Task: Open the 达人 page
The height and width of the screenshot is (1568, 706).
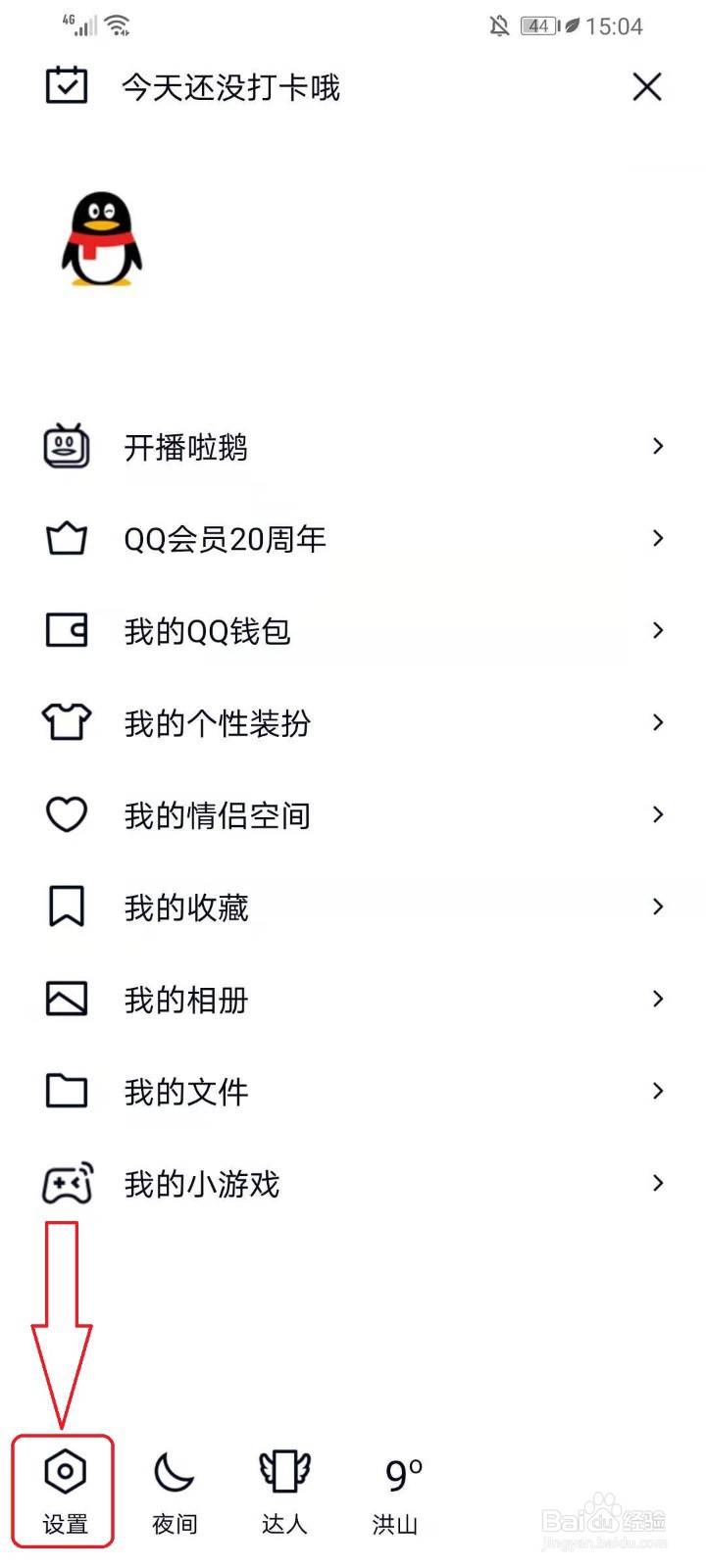Action: [x=284, y=1490]
